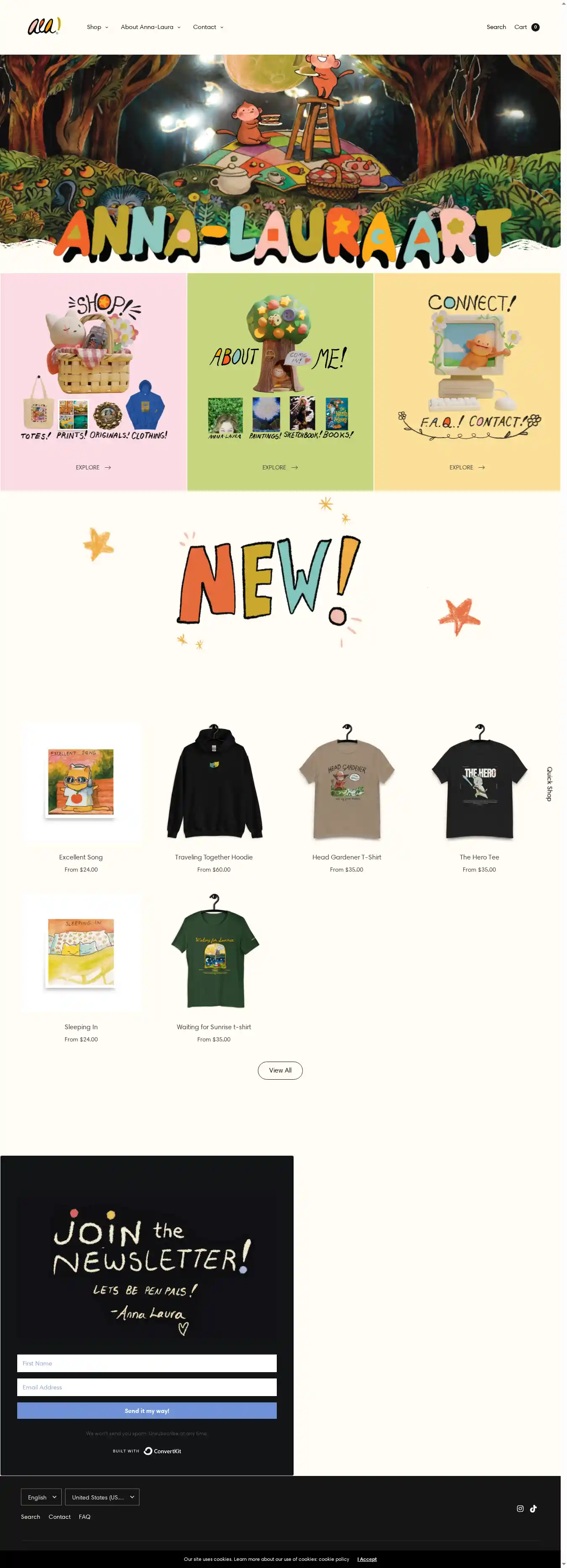Focus the Email Address field

pos(147,1386)
